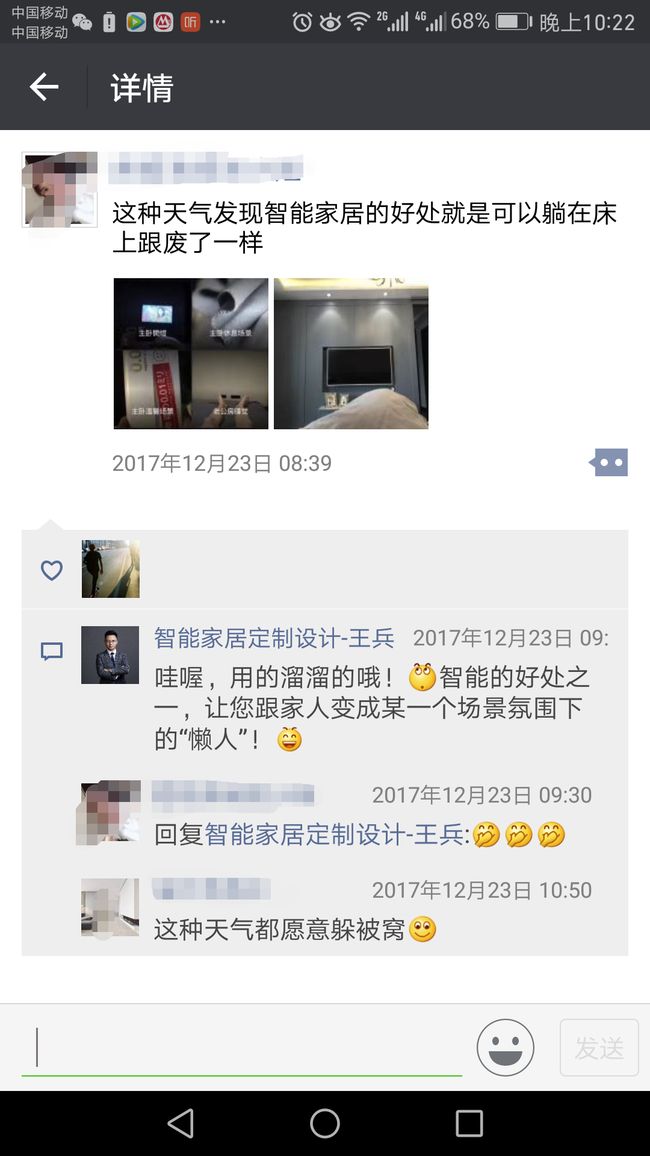This screenshot has width=650, height=1156.
Task: Open the four-panel collage photo in post
Action: click(x=191, y=353)
